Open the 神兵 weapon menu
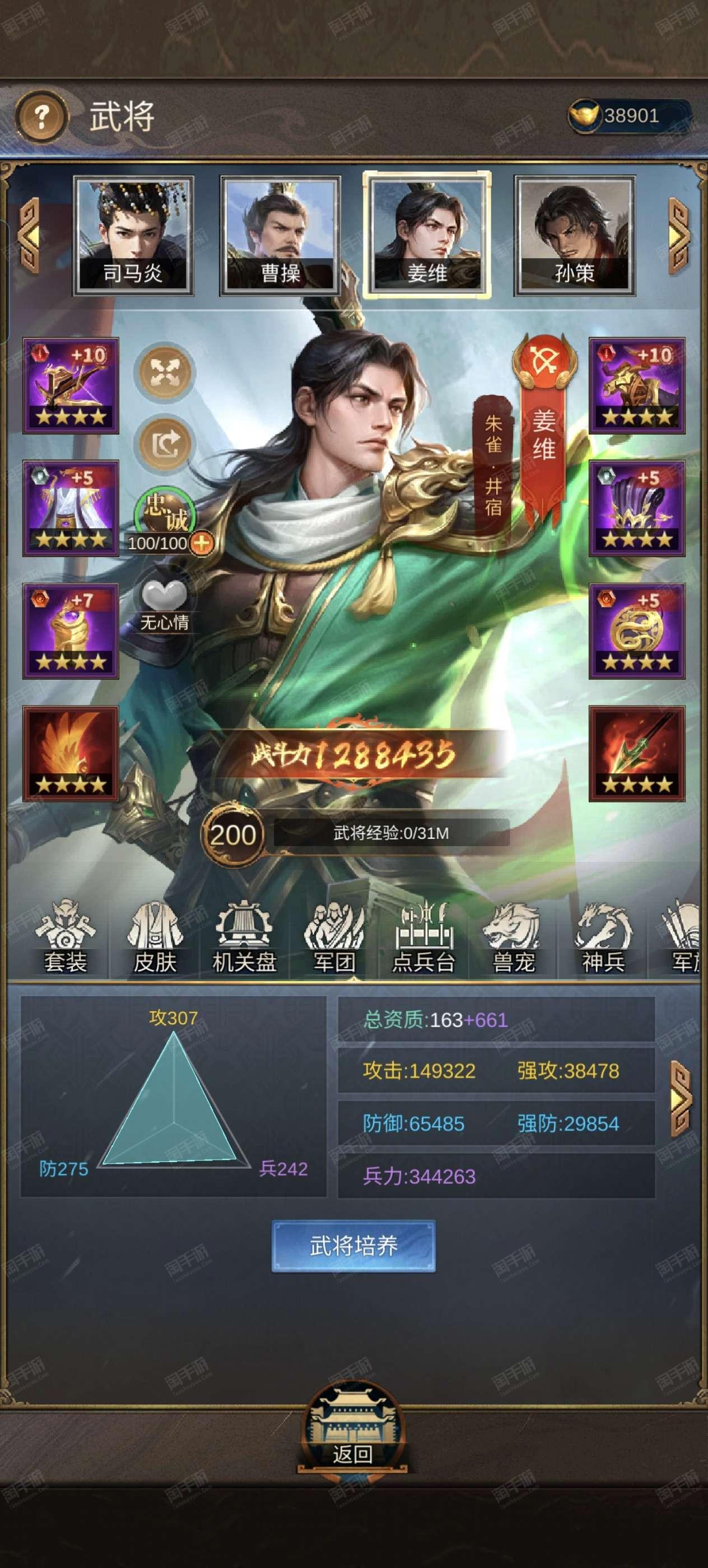This screenshot has width=708, height=1568. point(603,937)
